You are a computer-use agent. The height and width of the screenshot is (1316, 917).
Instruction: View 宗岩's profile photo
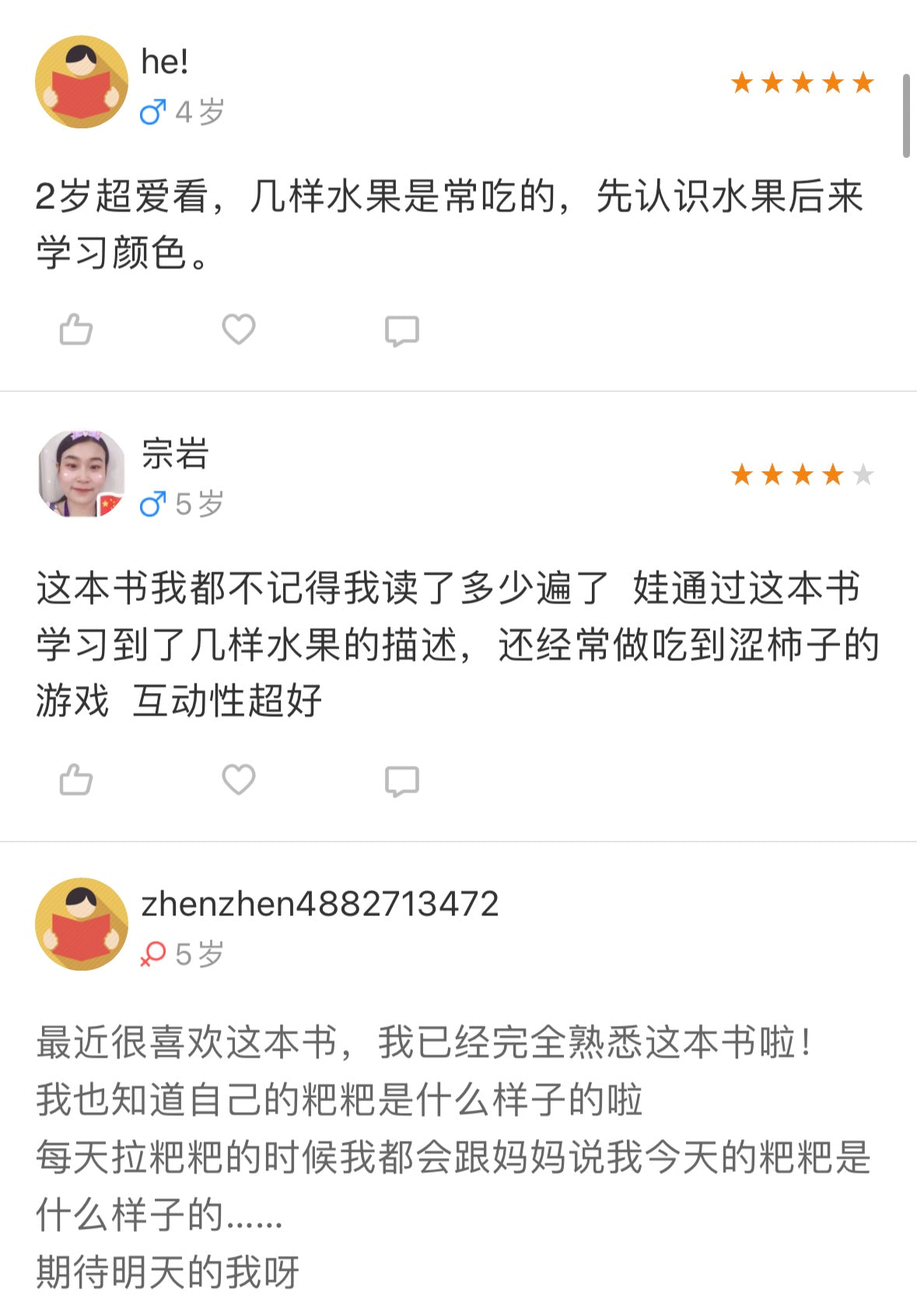[82, 474]
